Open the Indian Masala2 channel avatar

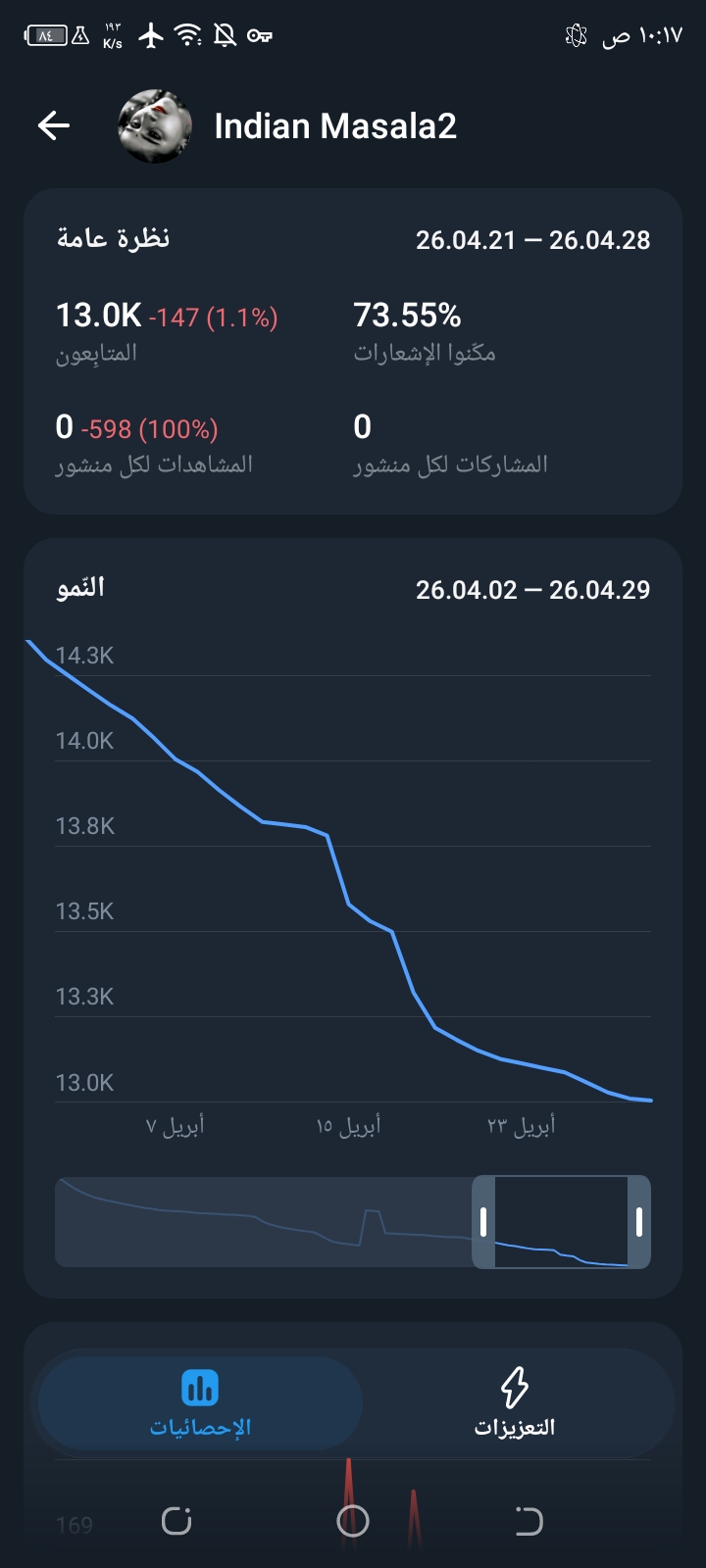(153, 126)
